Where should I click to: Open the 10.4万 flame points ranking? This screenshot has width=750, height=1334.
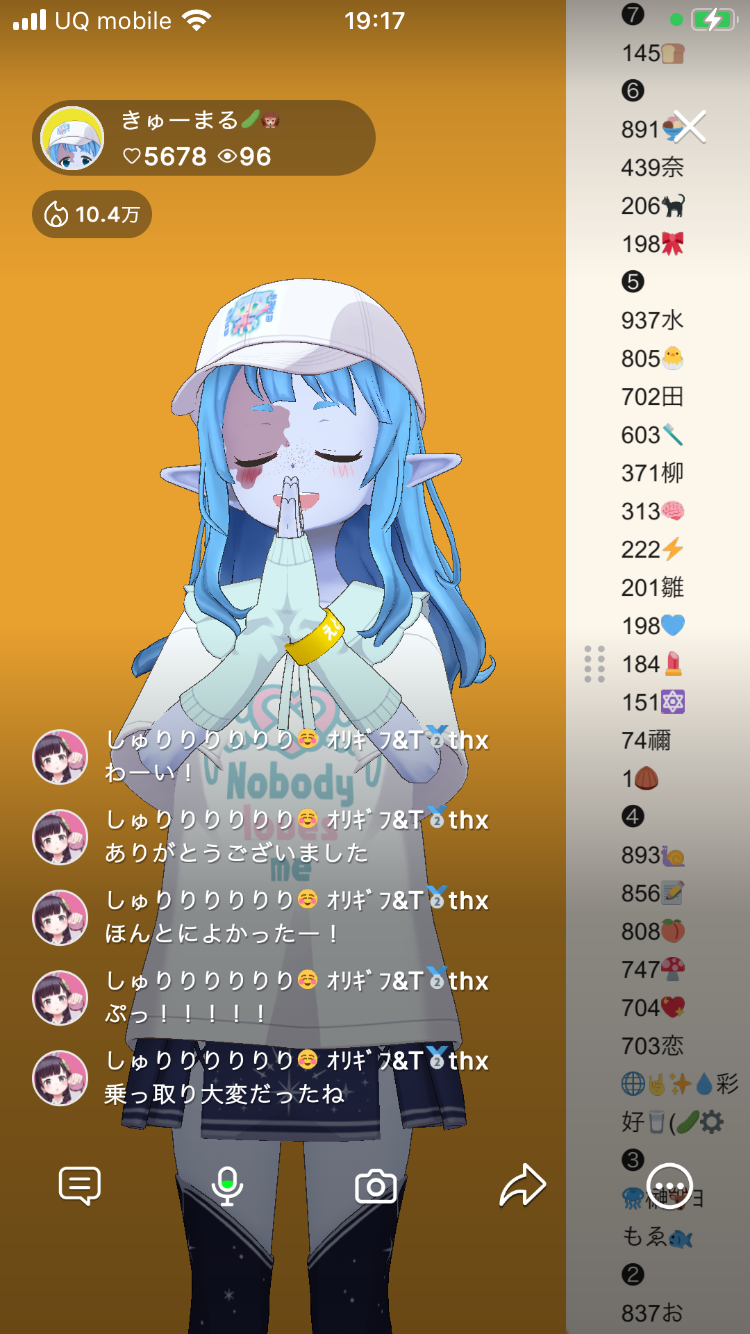(92, 214)
